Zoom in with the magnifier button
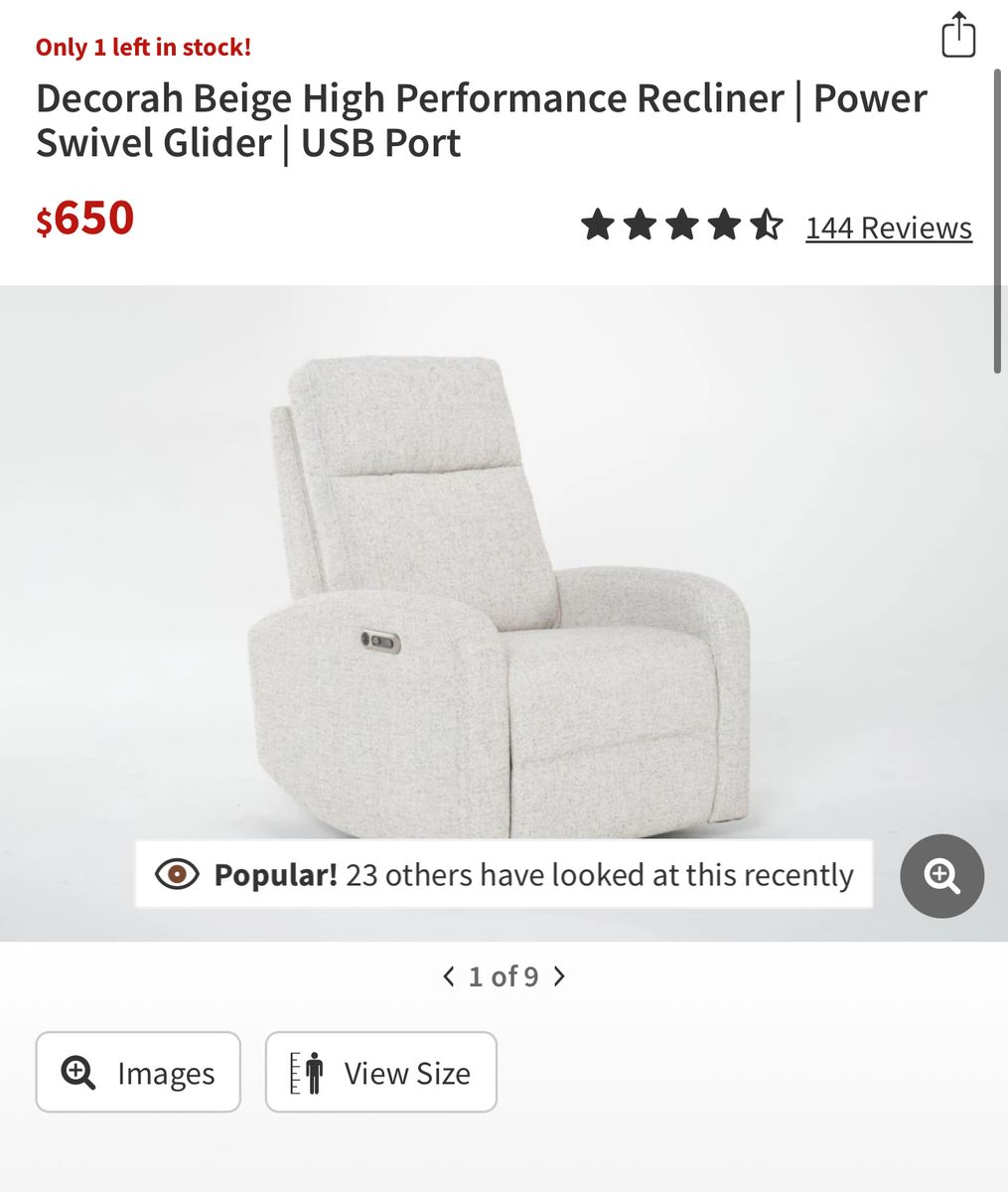 (941, 875)
